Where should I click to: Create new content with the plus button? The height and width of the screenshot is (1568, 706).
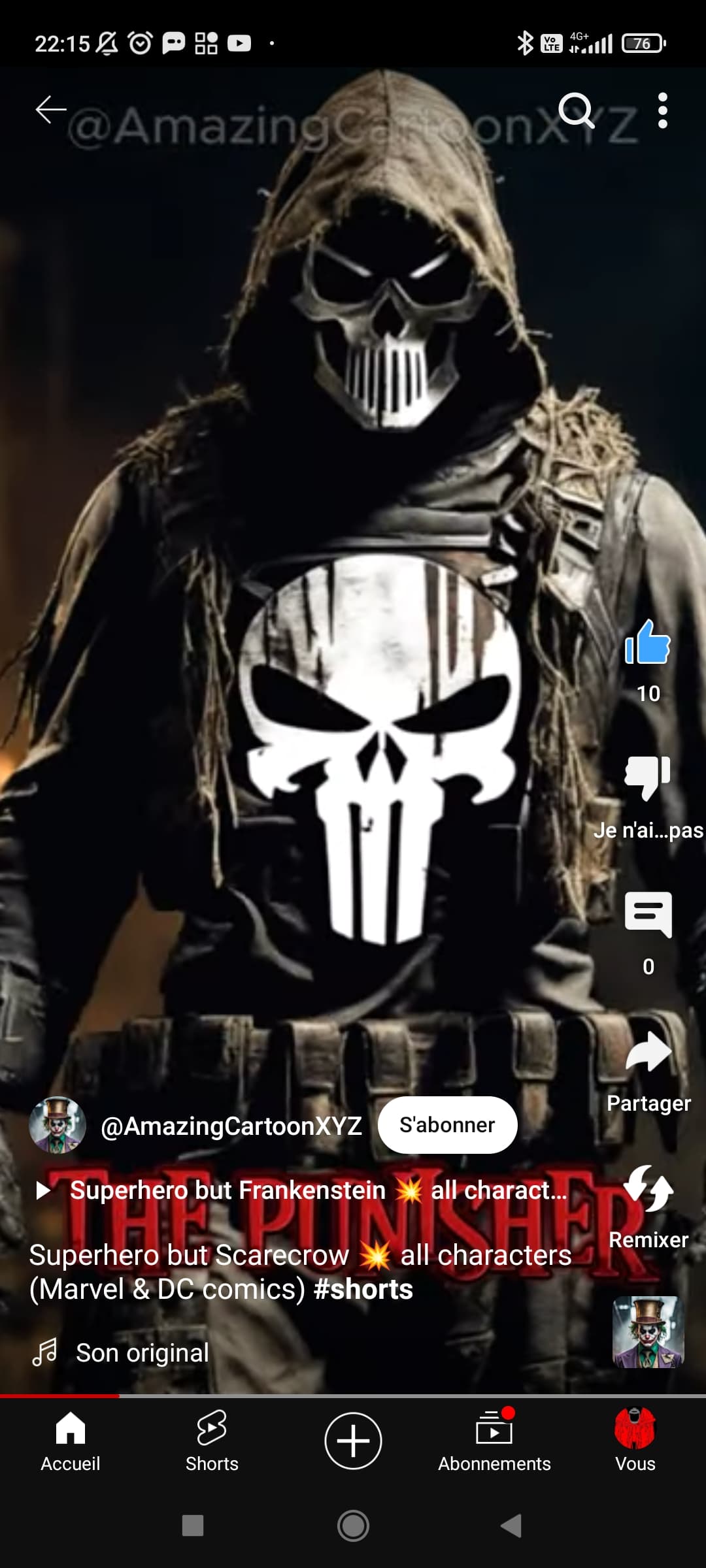[353, 1441]
